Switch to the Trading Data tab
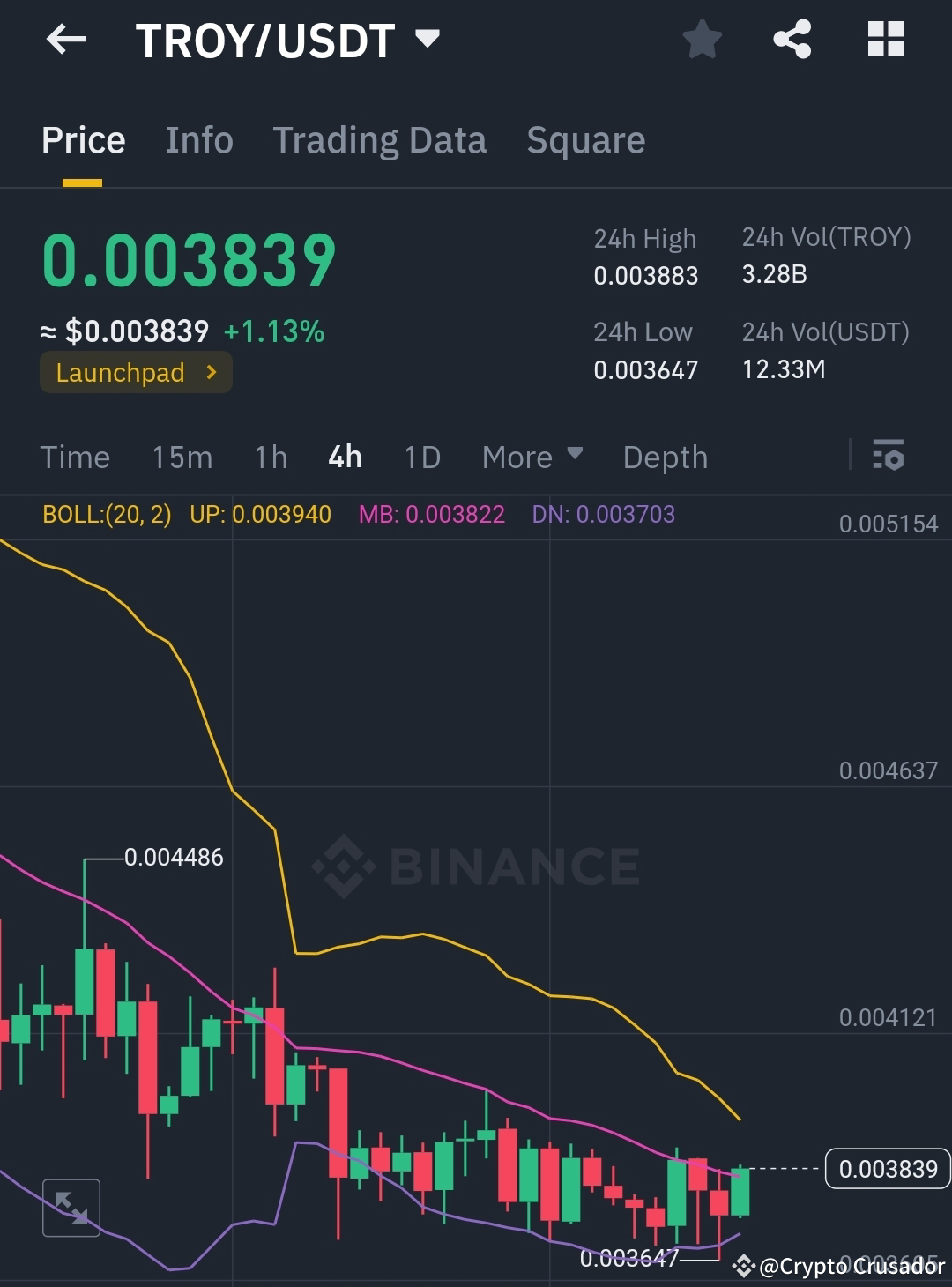Image resolution: width=952 pixels, height=1287 pixels. click(x=380, y=140)
